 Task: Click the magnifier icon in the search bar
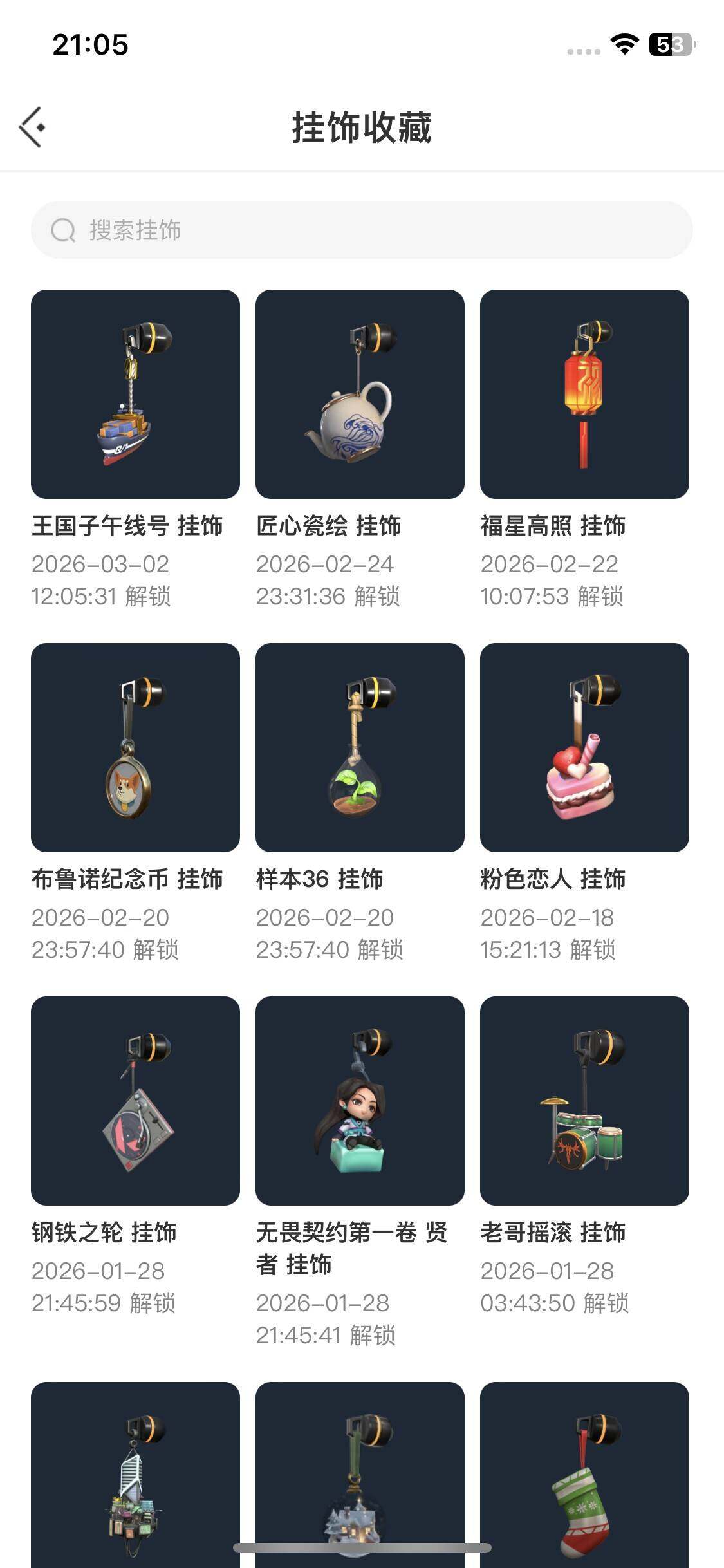[x=61, y=229]
